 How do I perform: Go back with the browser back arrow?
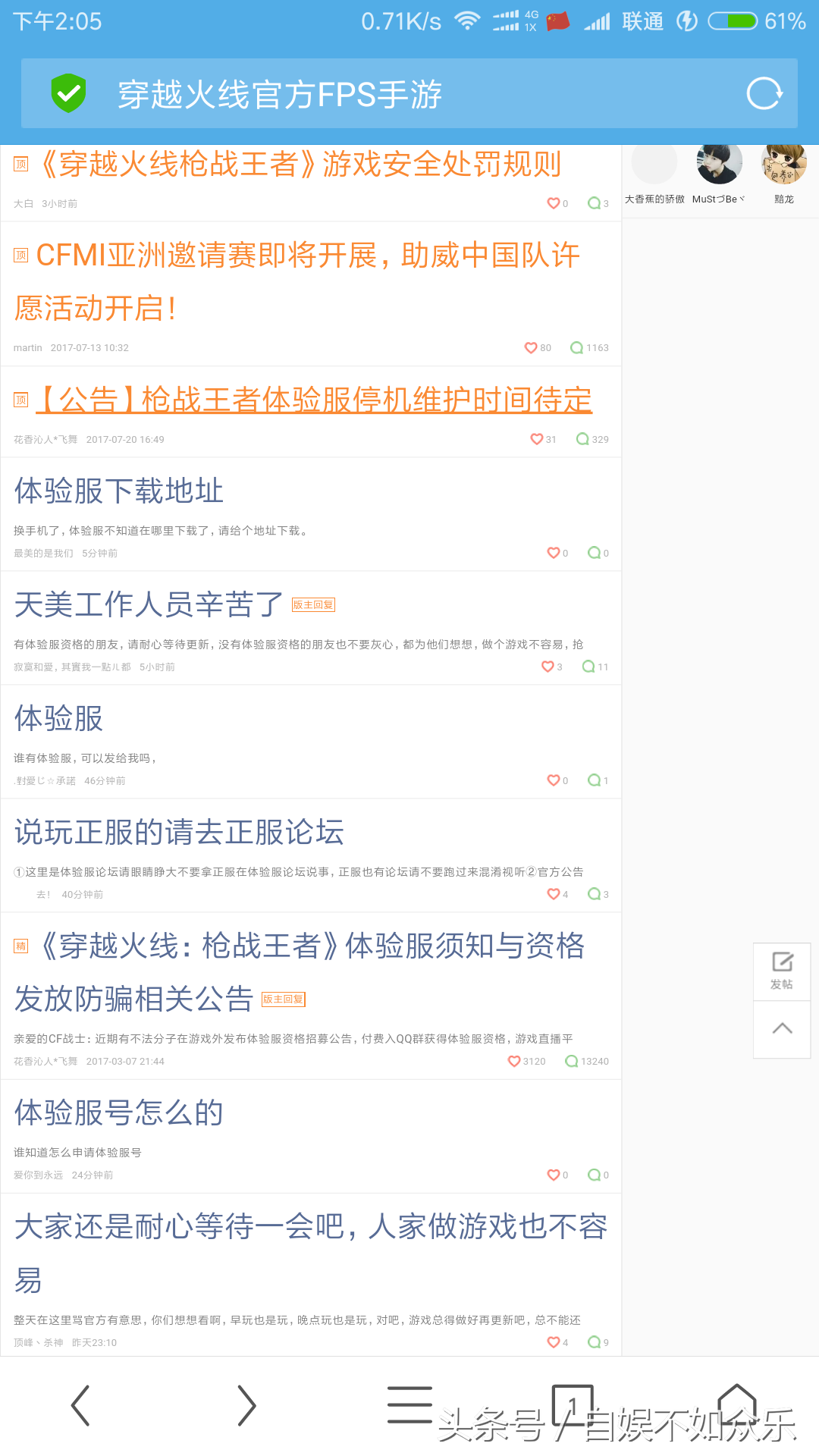click(81, 1405)
